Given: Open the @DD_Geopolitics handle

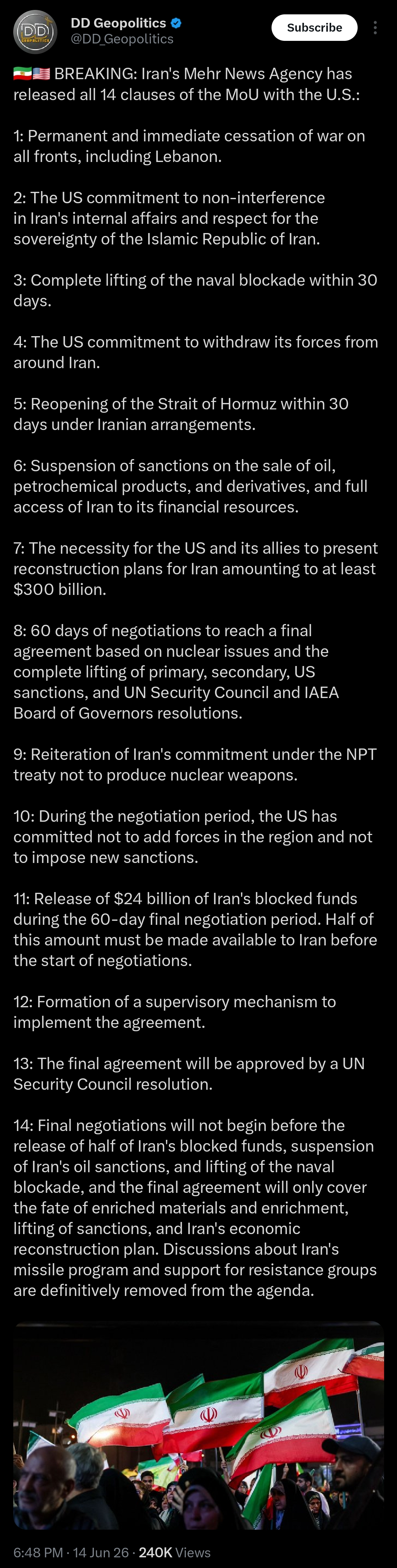Looking at the screenshot, I should pyautogui.click(x=122, y=39).
